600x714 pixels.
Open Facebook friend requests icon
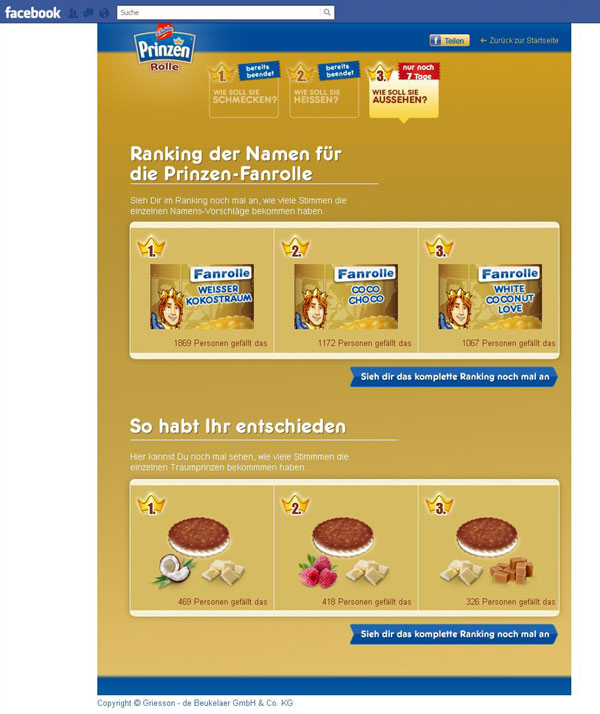coord(73,13)
